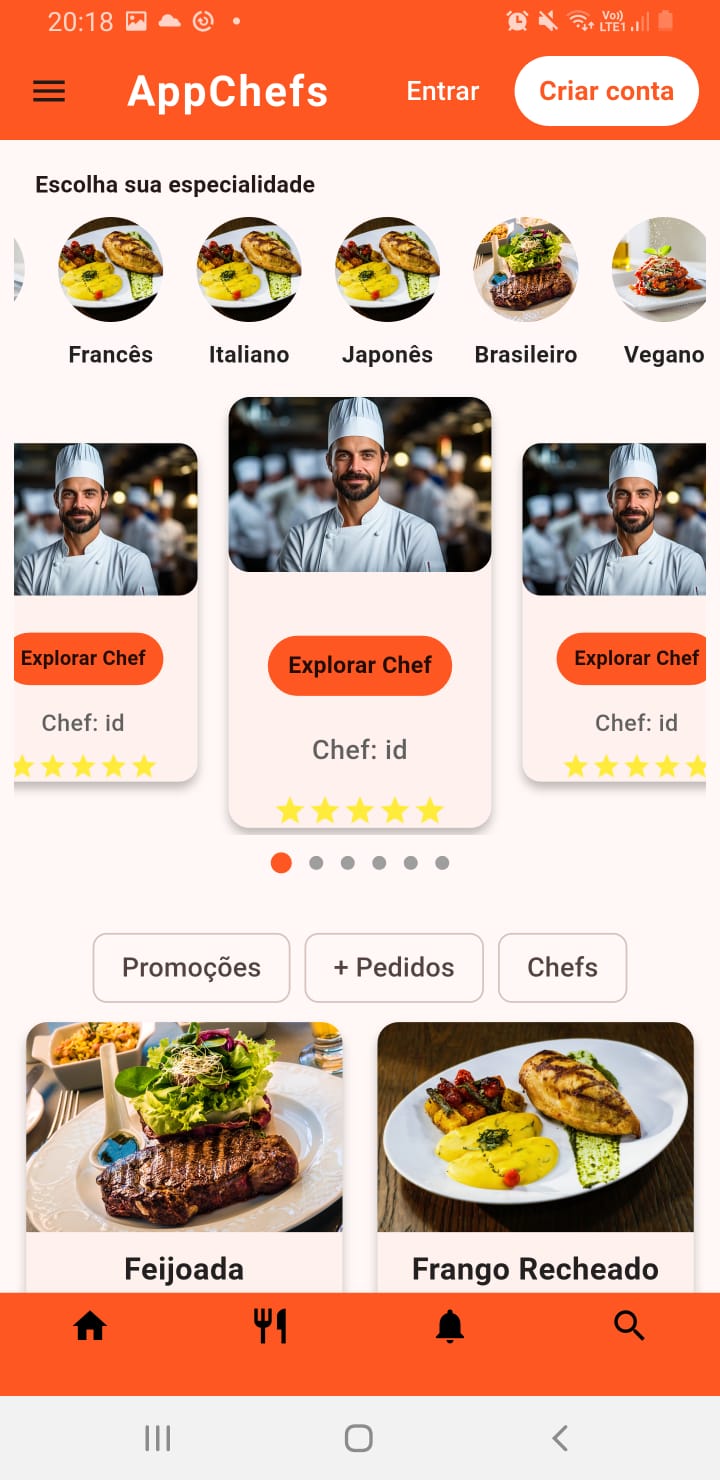
Task: Open search from the bottom bar
Action: tap(629, 1326)
